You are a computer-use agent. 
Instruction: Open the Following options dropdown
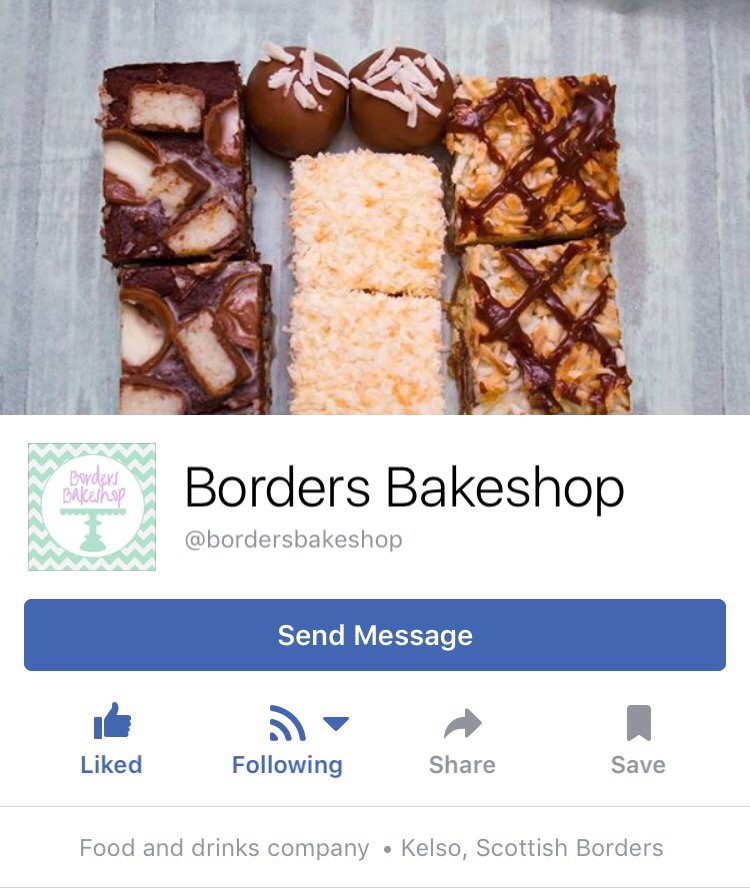point(336,723)
